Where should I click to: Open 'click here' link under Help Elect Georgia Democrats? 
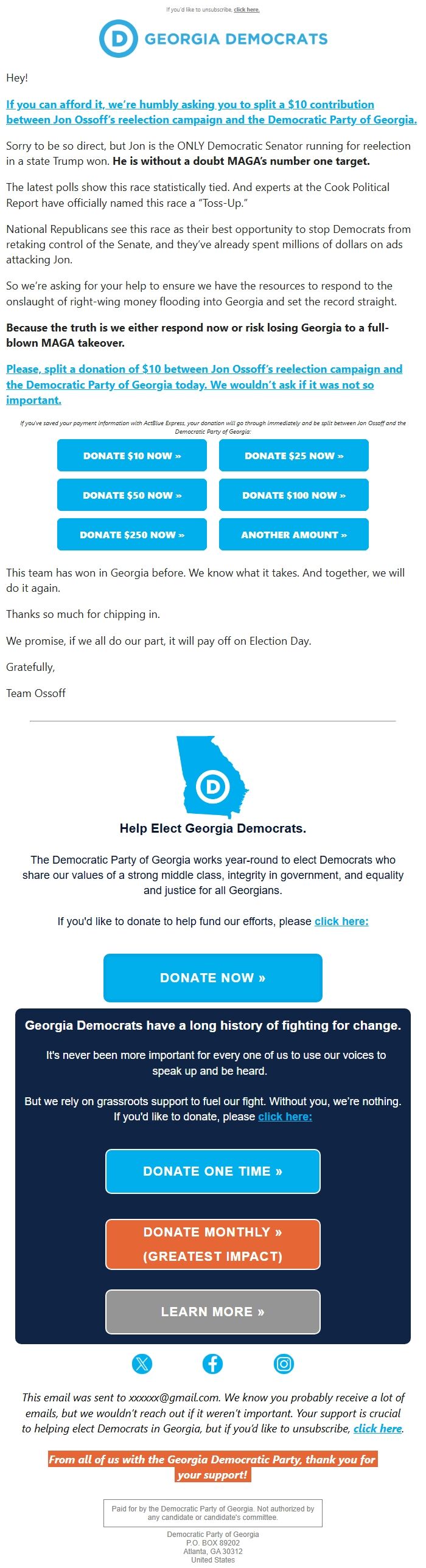(x=341, y=921)
